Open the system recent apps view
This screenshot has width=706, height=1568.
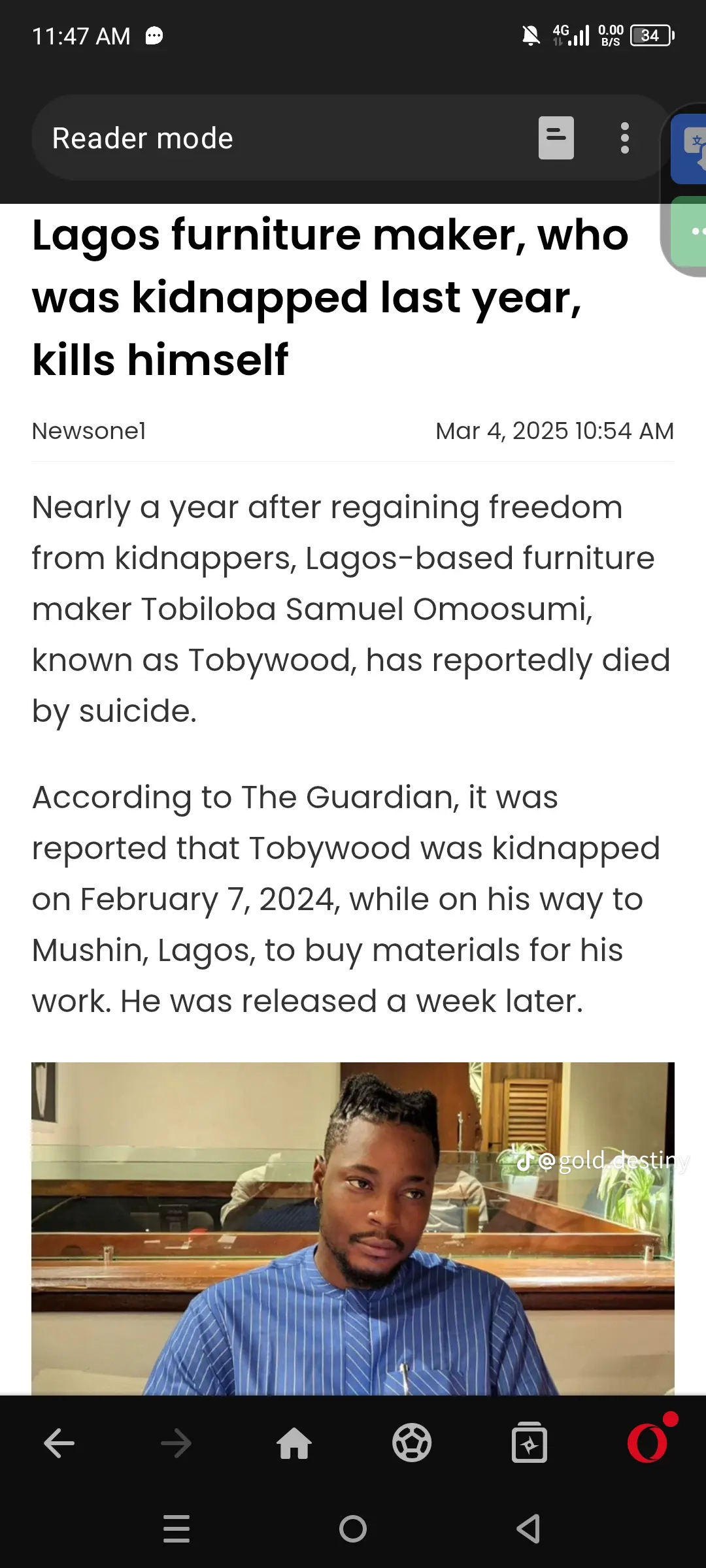click(176, 1529)
